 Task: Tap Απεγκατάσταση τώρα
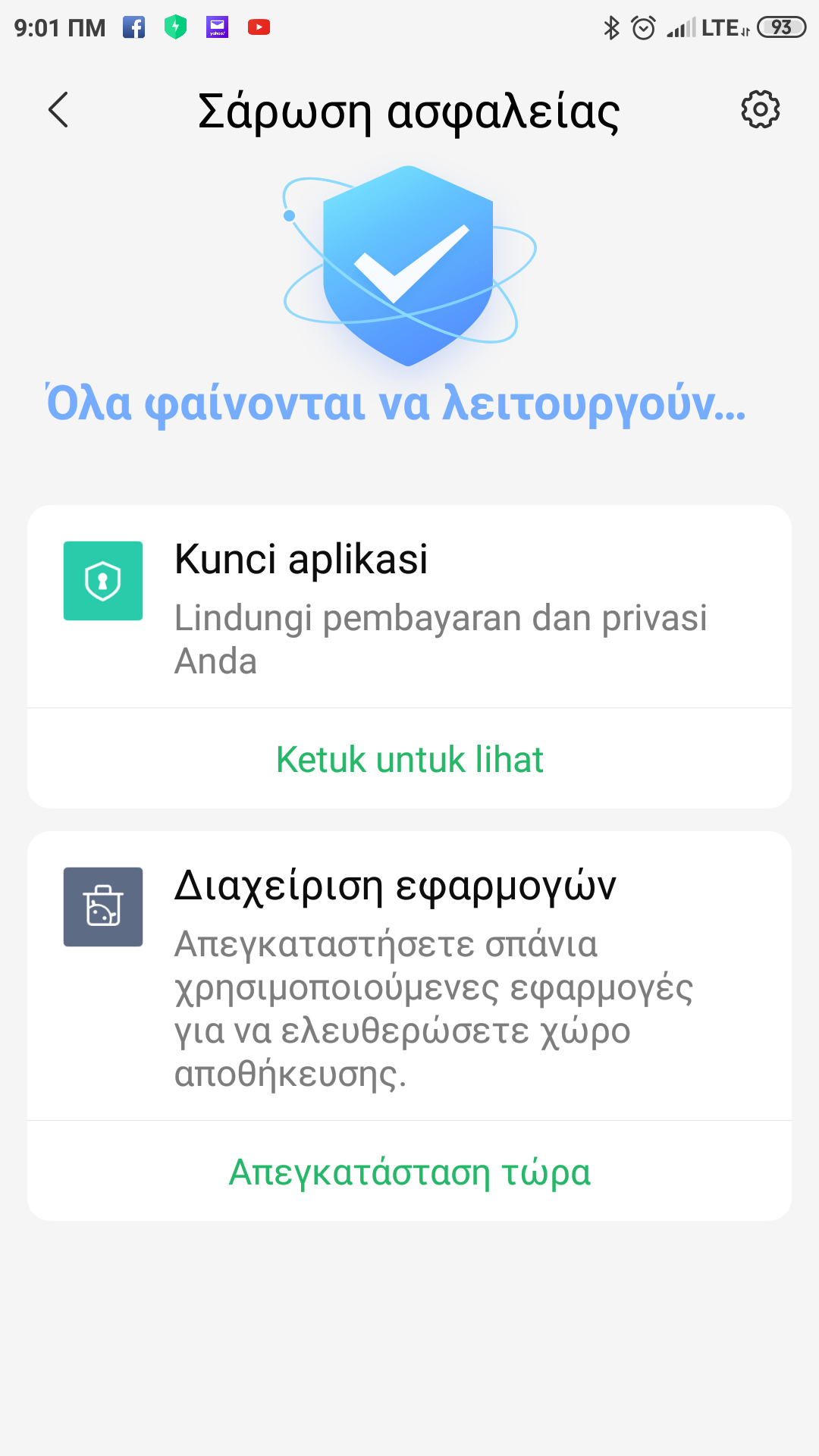(409, 1172)
